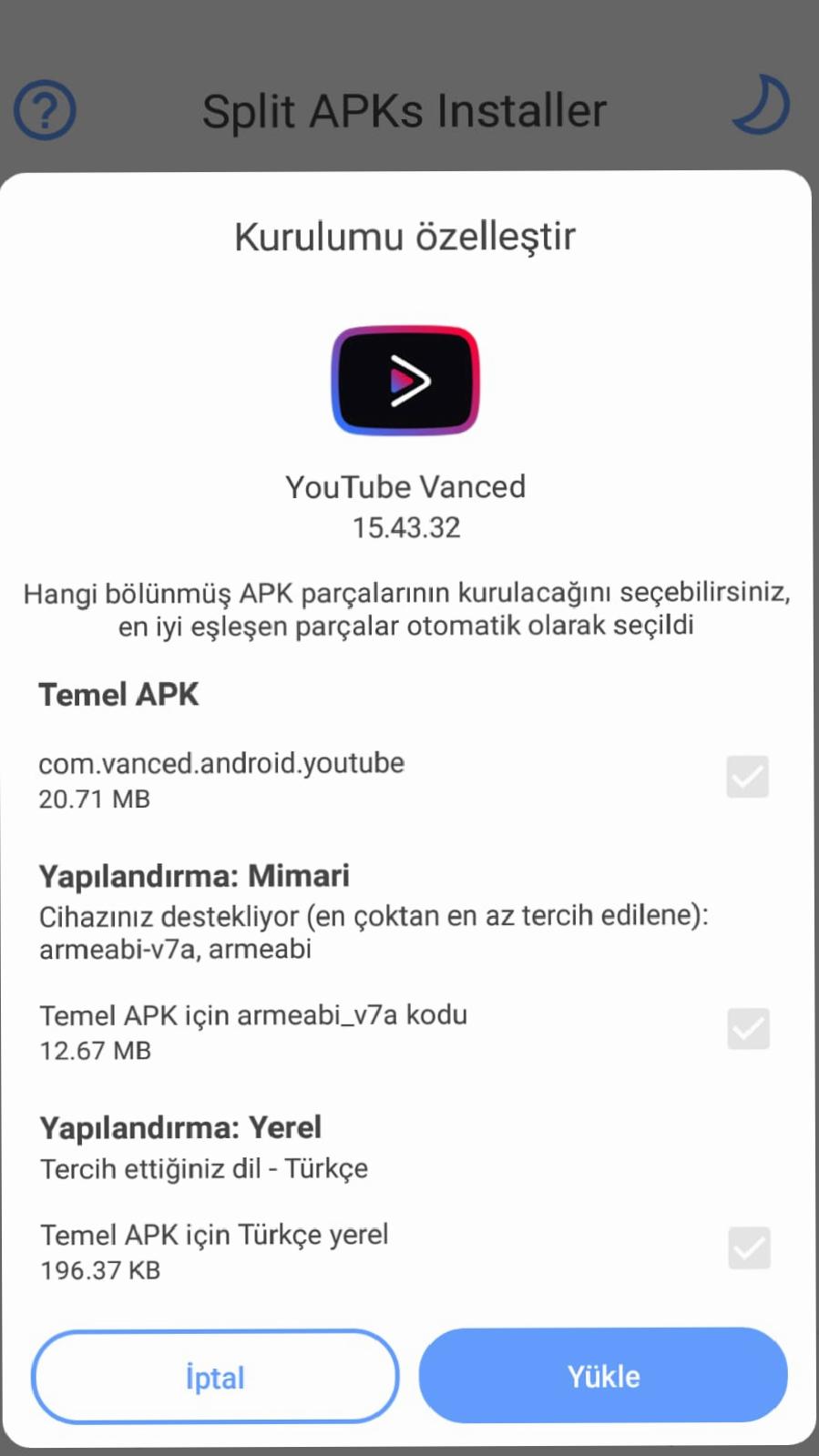Tap the com.vanced.android.youtube base APK checkbox
Screen dimensions: 819x1456
(747, 777)
